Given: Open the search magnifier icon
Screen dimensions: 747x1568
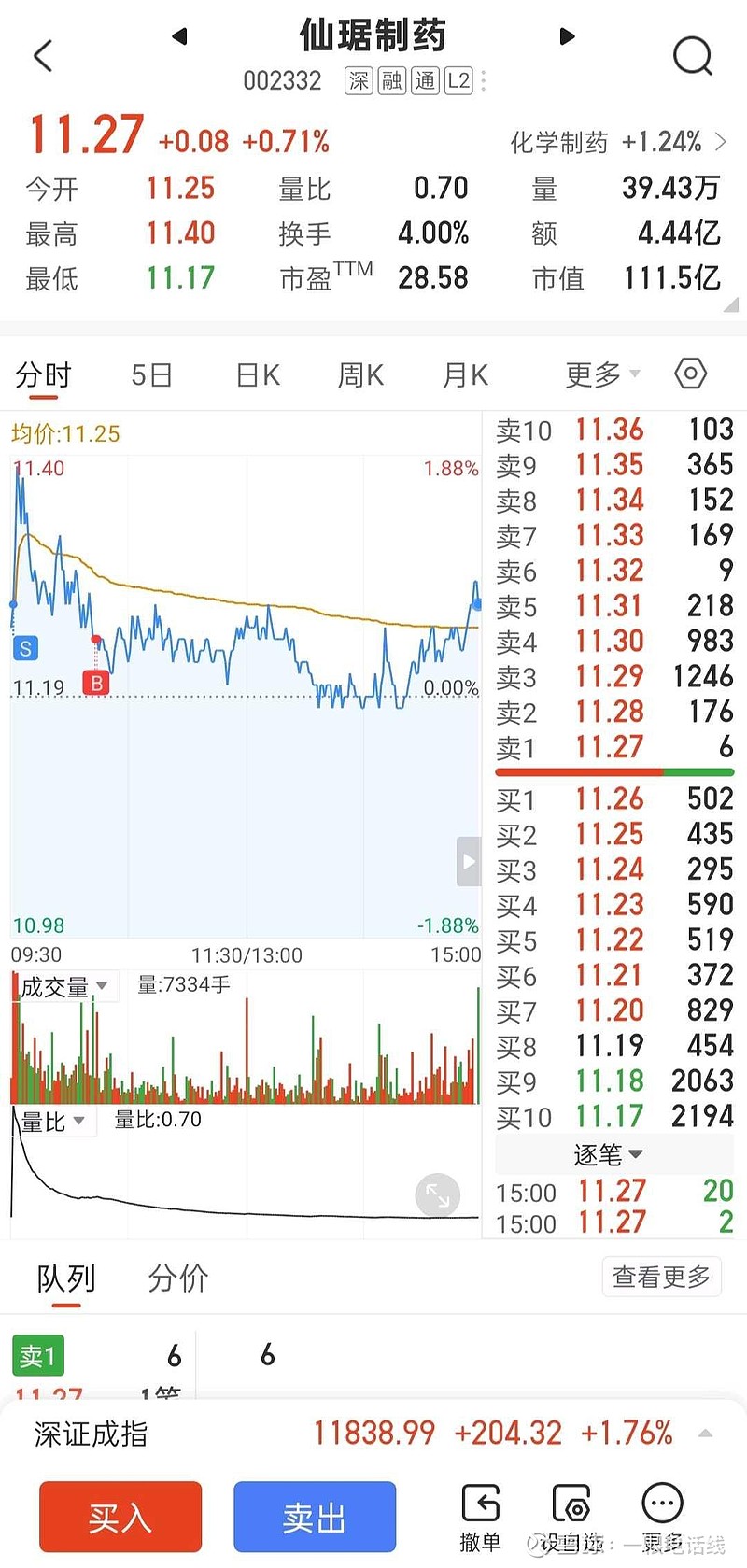Looking at the screenshot, I should 692,56.
